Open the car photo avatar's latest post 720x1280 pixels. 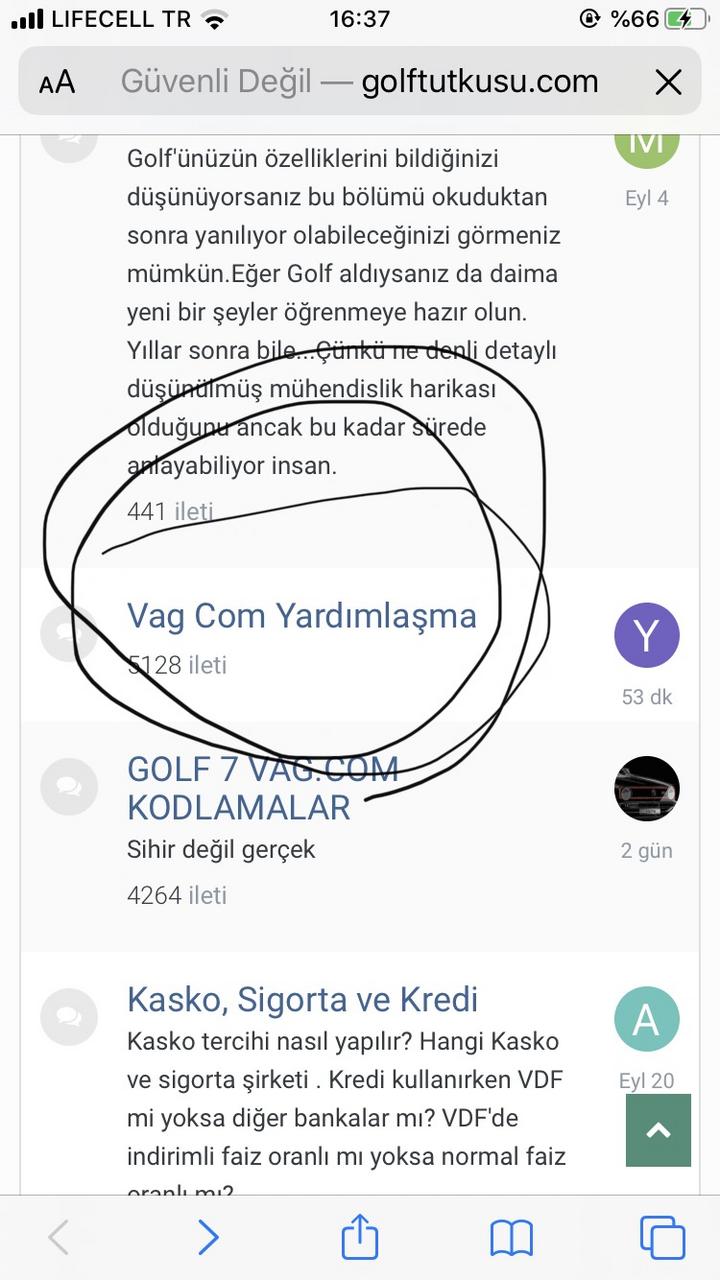pyautogui.click(x=647, y=789)
